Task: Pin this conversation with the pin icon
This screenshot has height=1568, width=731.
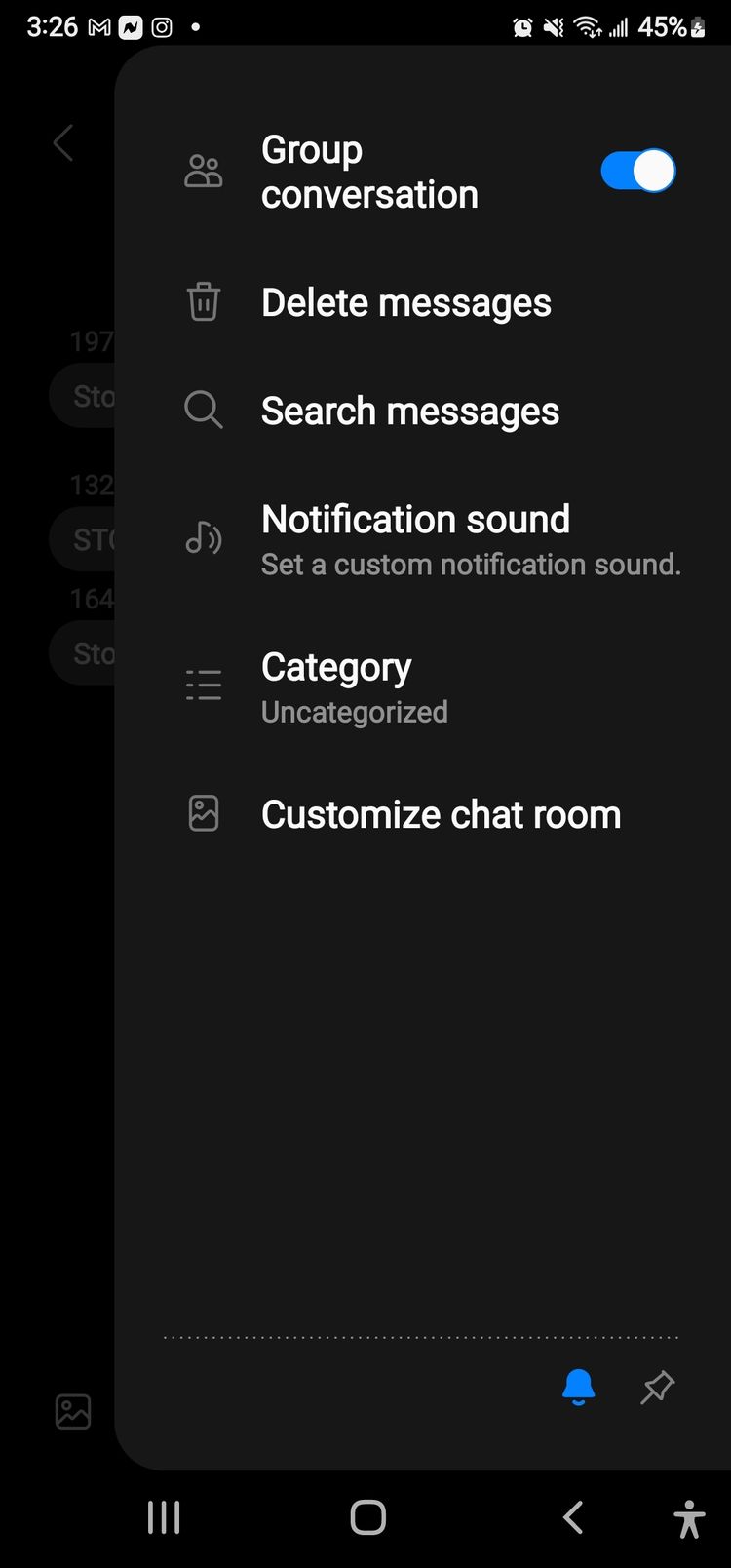Action: point(657,1387)
